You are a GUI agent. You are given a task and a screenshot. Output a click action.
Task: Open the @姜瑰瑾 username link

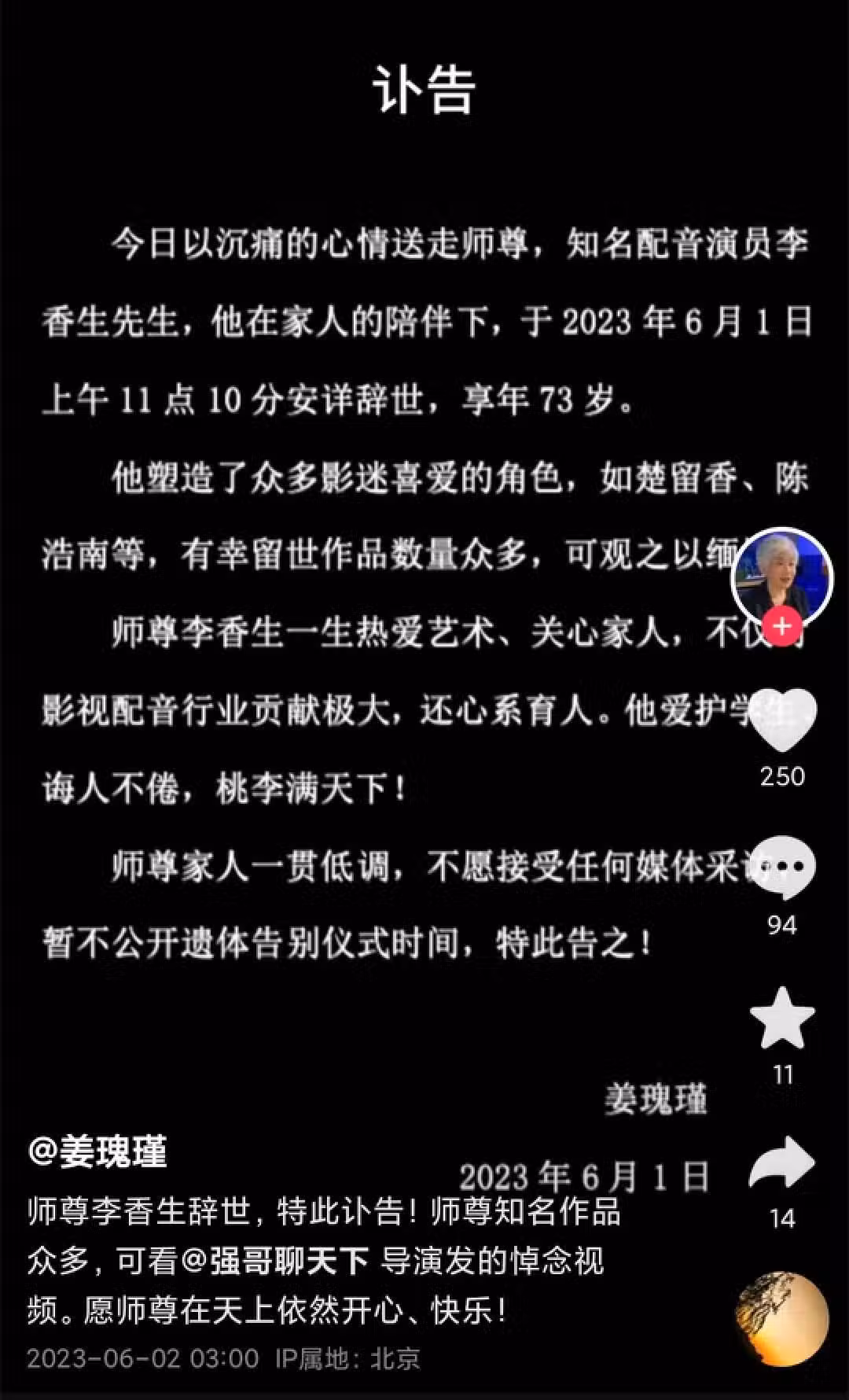(97, 1151)
